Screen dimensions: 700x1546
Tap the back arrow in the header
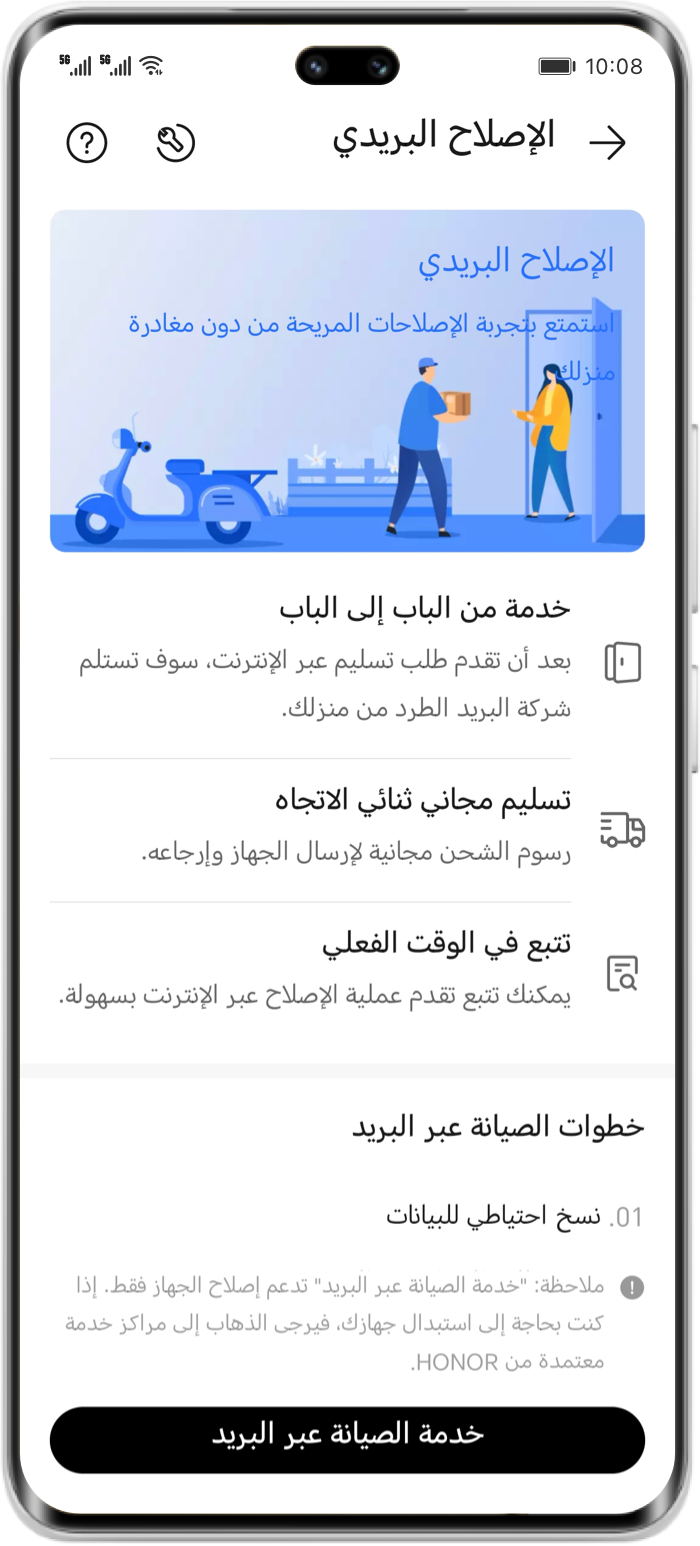[x=607, y=143]
